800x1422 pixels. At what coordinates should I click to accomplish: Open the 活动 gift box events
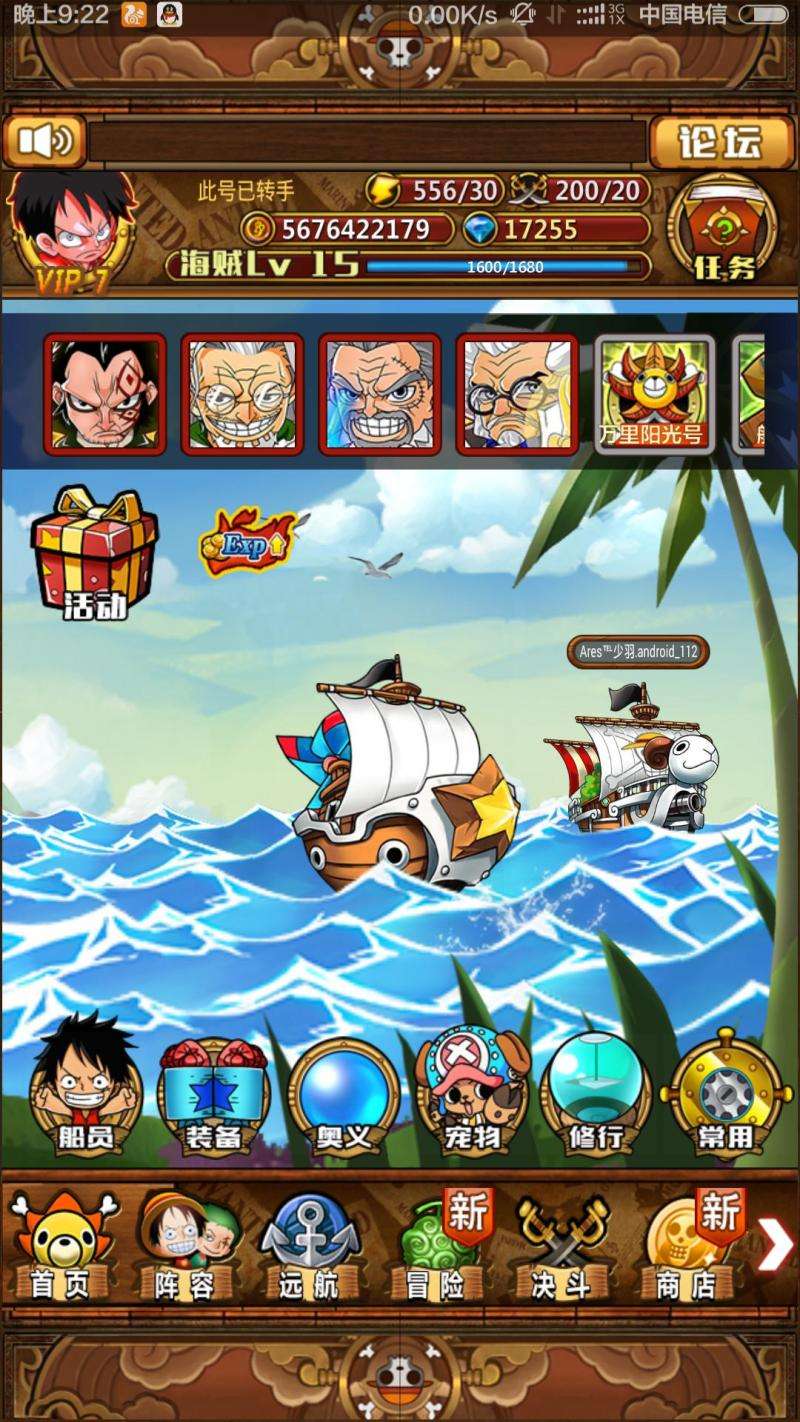point(95,553)
